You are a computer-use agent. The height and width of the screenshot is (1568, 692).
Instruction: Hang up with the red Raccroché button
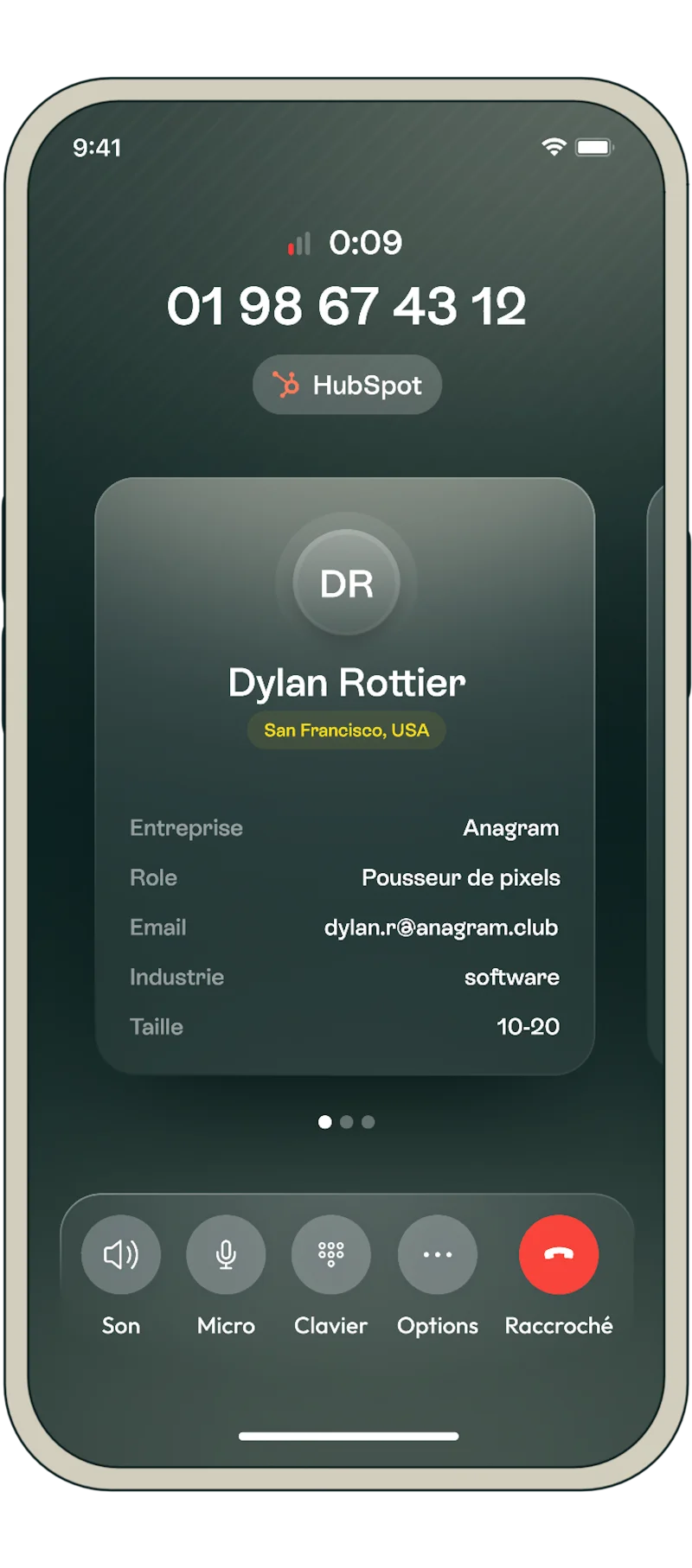point(559,1254)
